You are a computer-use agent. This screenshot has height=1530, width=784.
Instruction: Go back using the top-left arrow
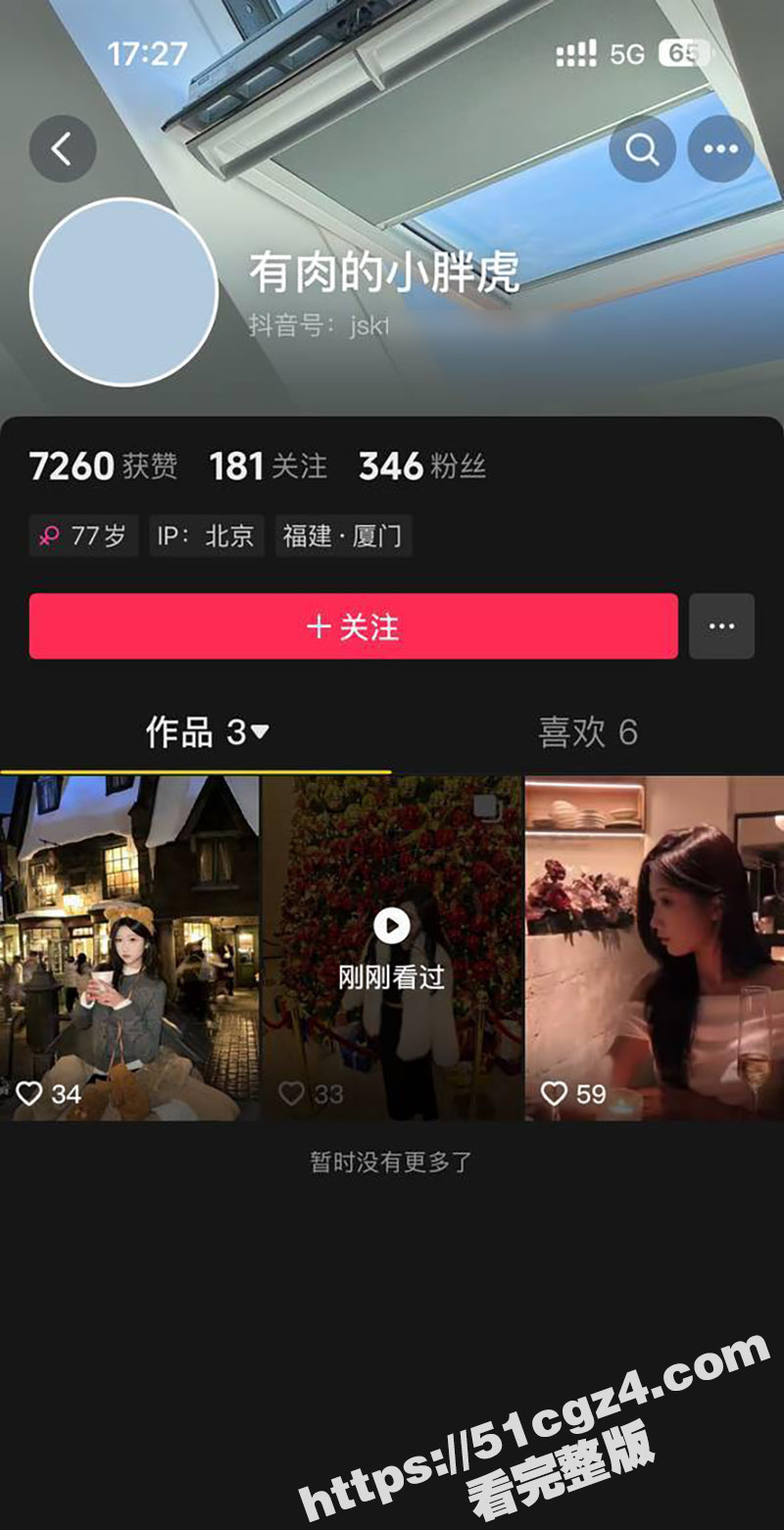[x=63, y=150]
